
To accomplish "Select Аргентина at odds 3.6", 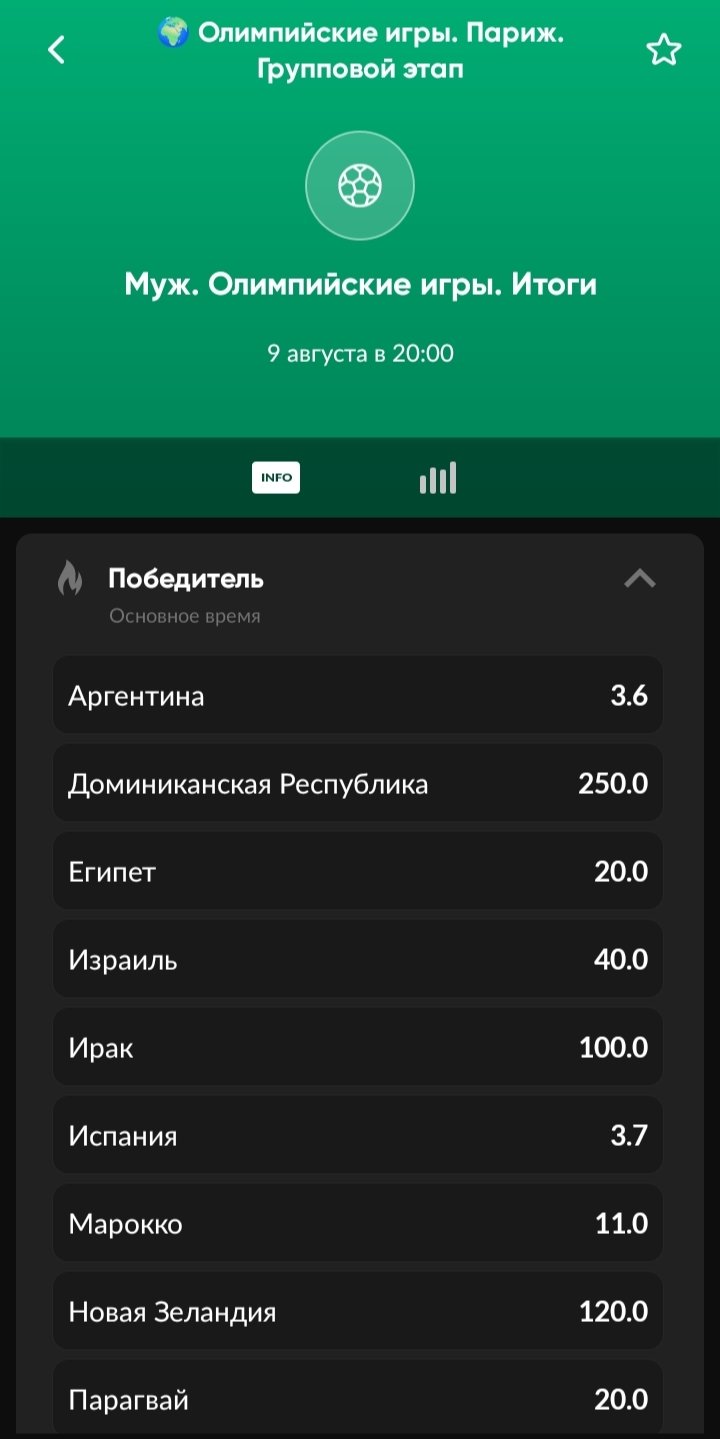I will [358, 696].
